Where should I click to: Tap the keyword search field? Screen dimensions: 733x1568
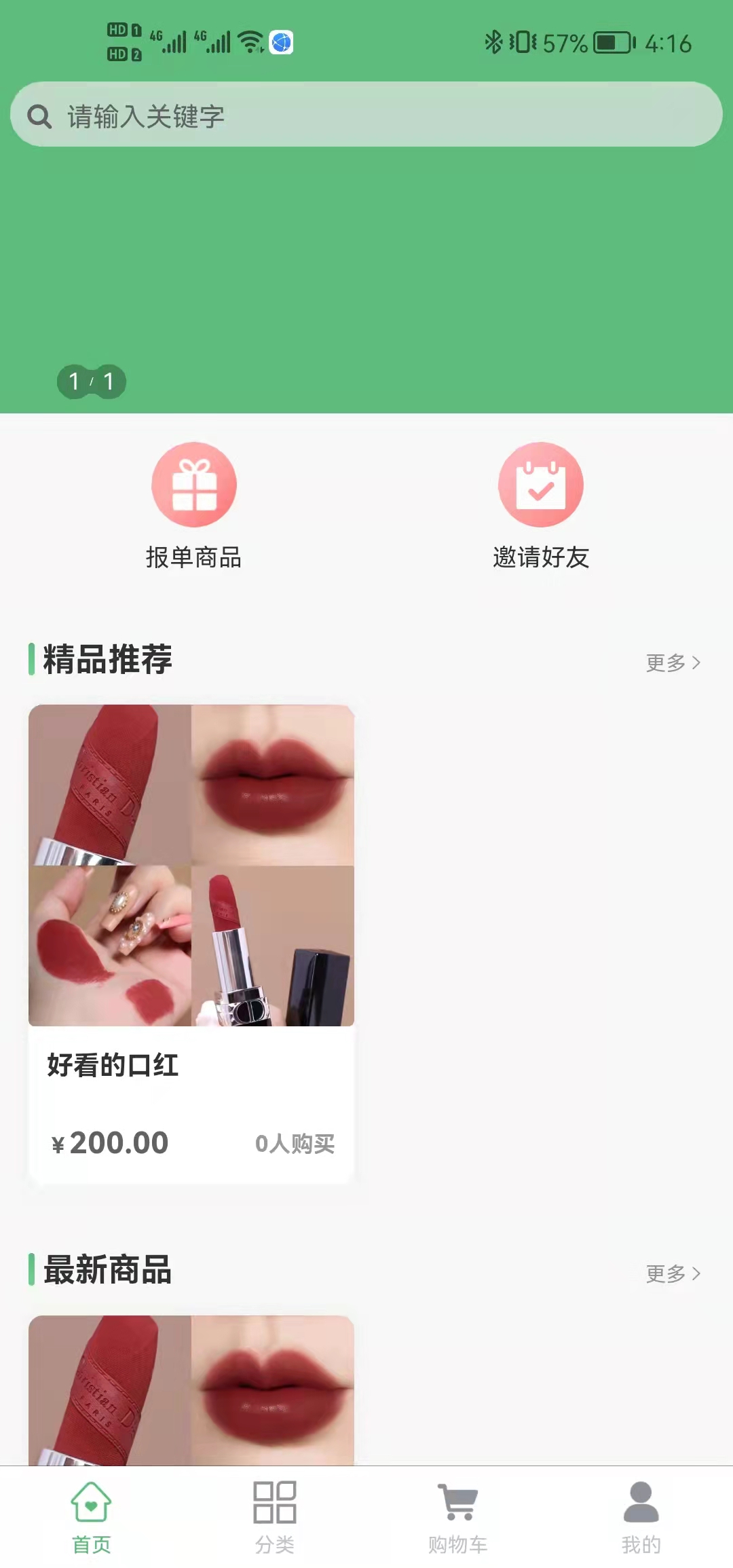(x=366, y=115)
